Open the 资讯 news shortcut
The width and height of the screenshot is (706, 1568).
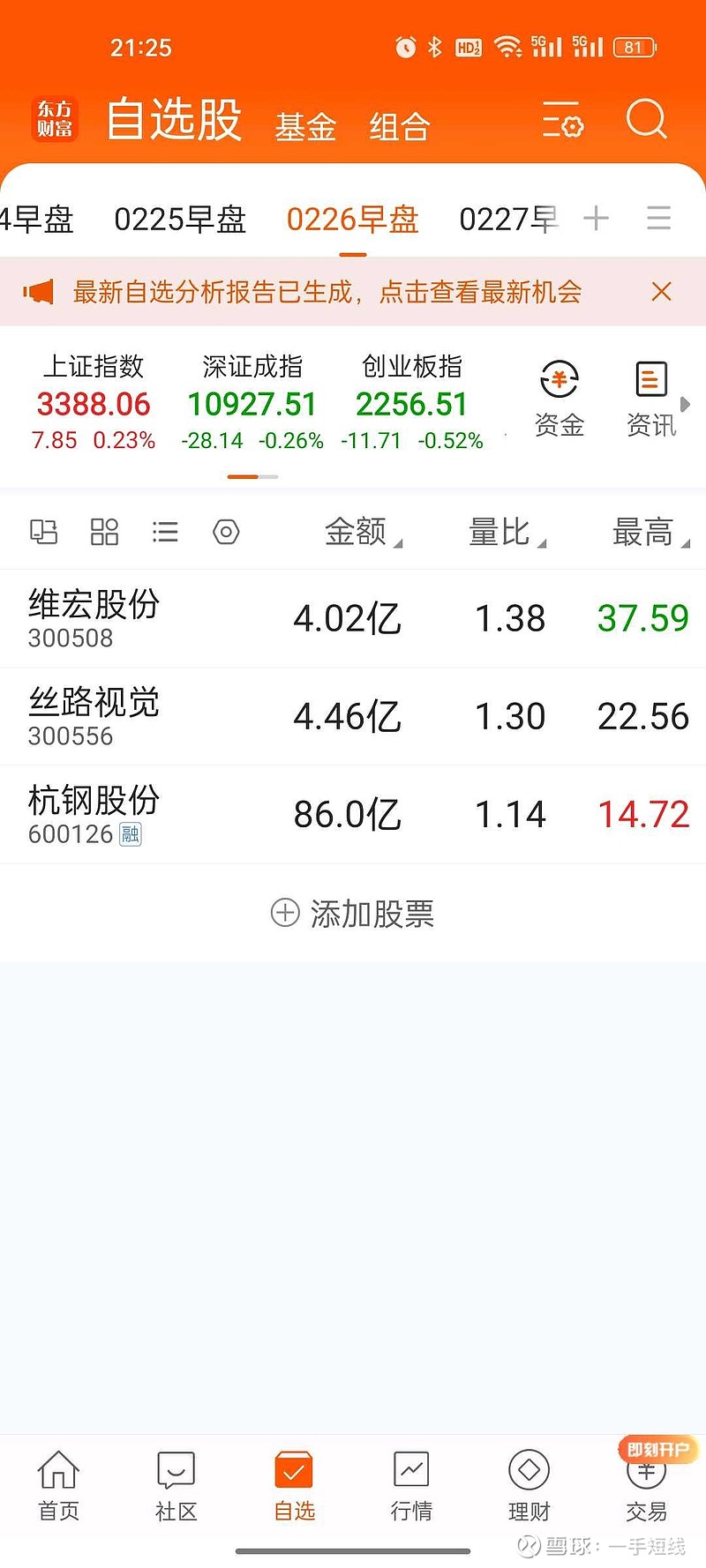651,399
